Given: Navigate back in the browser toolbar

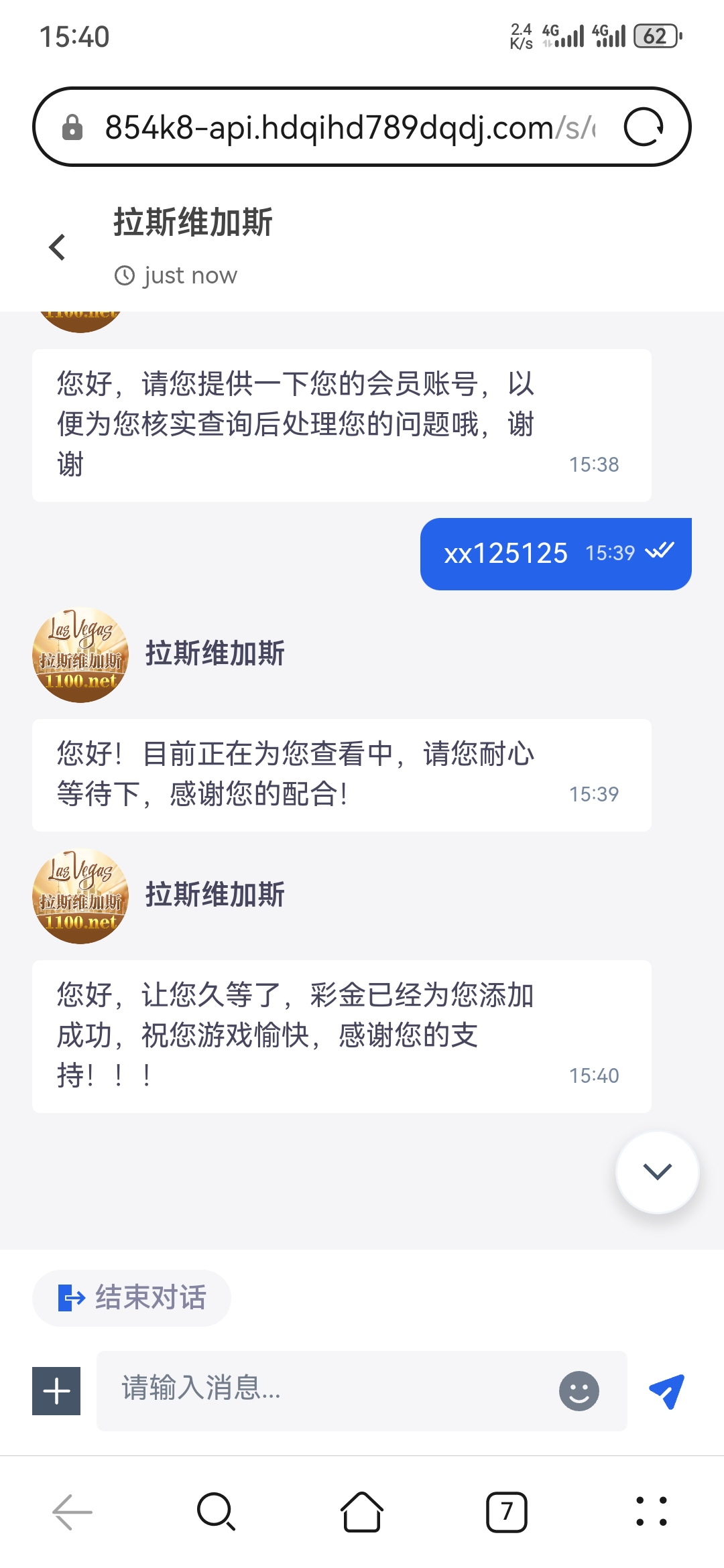Looking at the screenshot, I should tap(72, 1512).
